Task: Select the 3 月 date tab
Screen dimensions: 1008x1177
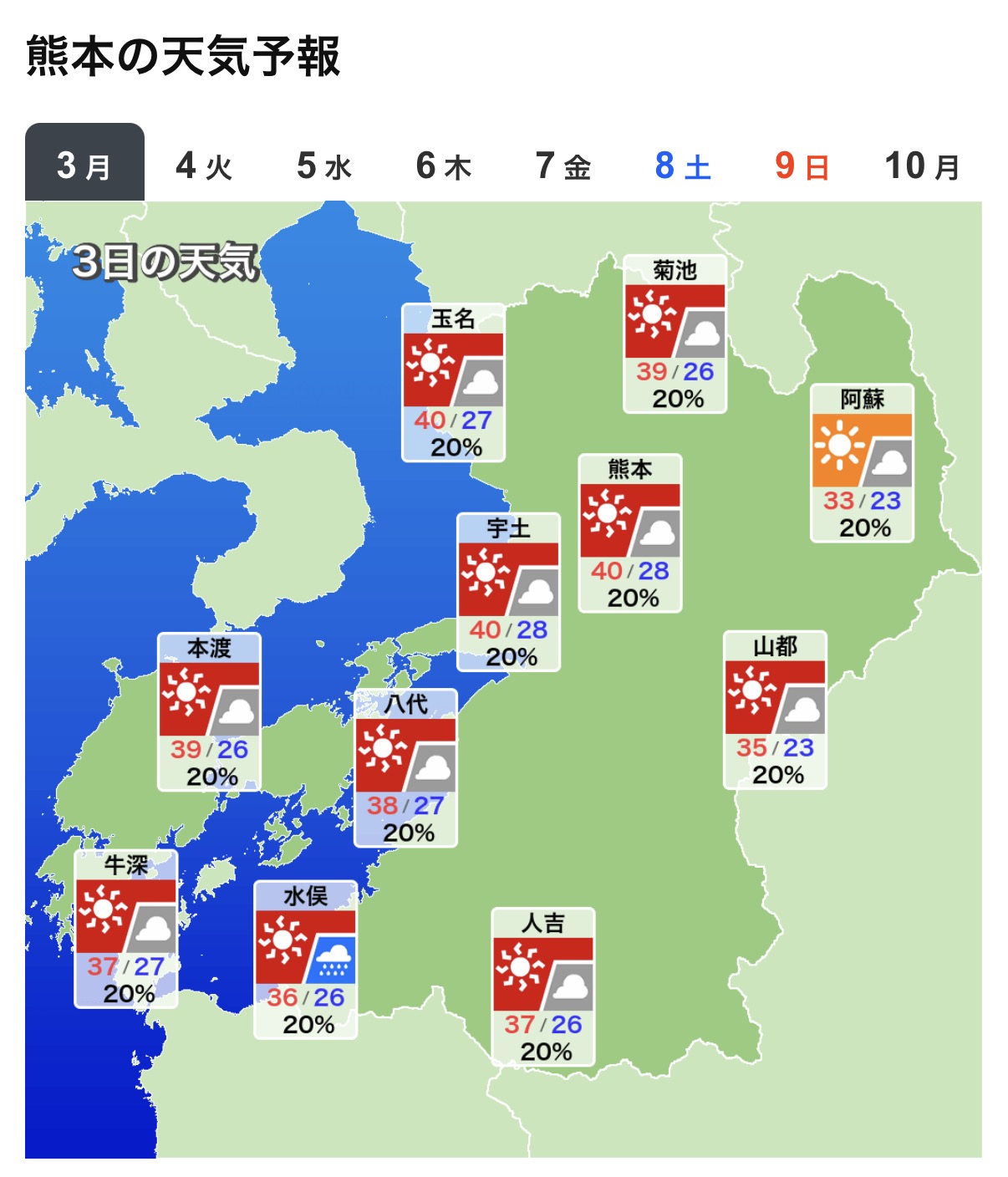Action: tap(84, 163)
